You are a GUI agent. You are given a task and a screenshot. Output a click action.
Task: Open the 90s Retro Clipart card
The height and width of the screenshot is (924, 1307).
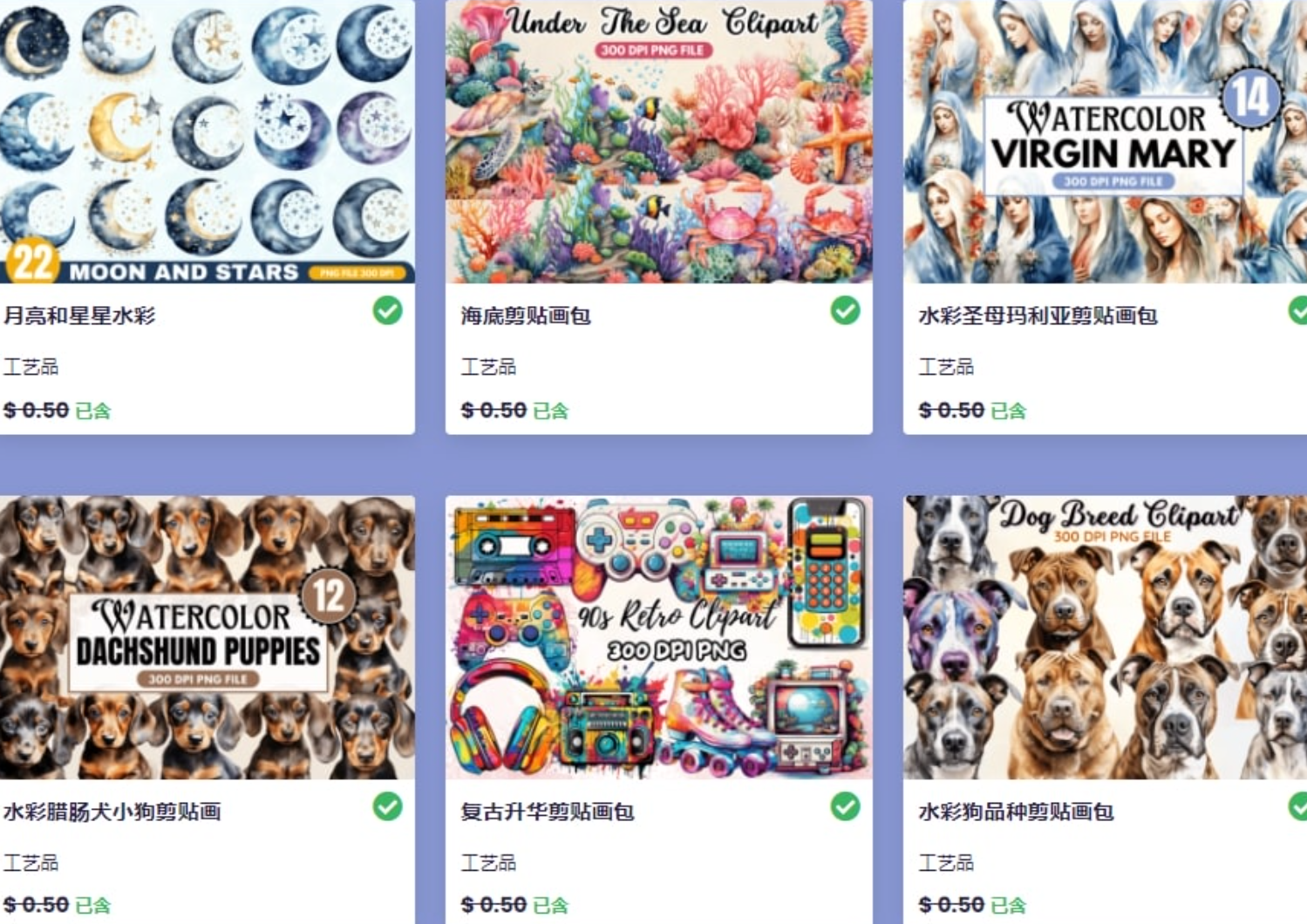tap(658, 637)
